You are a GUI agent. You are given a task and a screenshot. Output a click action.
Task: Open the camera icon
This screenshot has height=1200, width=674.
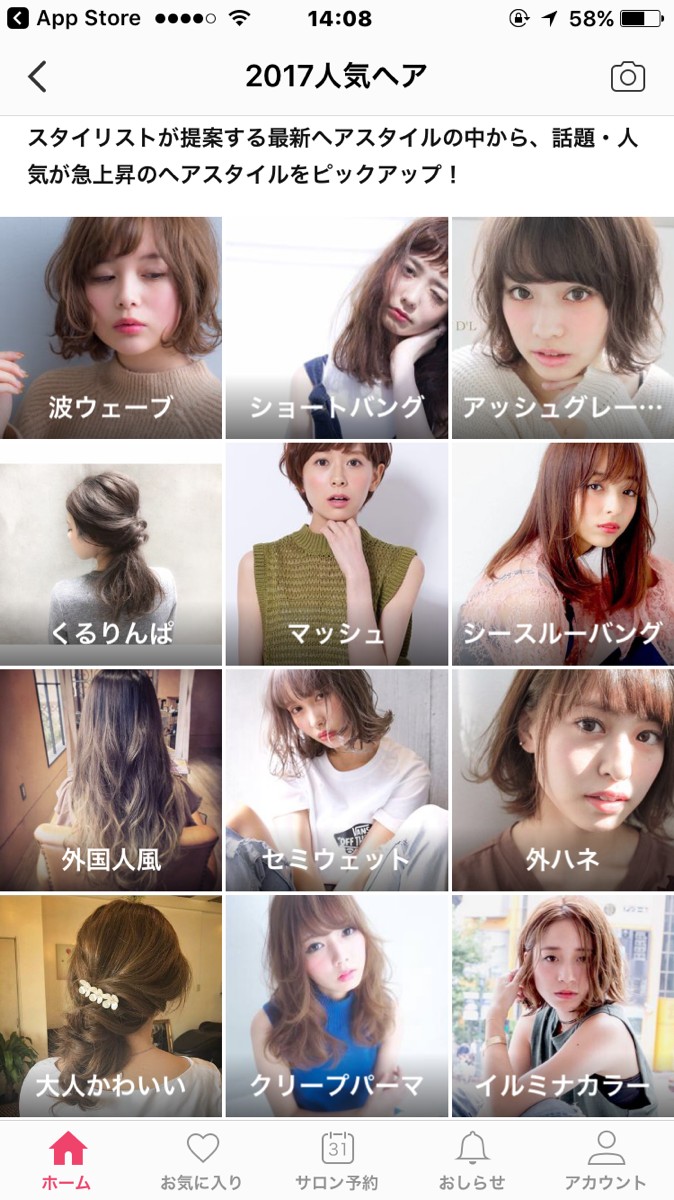click(627, 77)
